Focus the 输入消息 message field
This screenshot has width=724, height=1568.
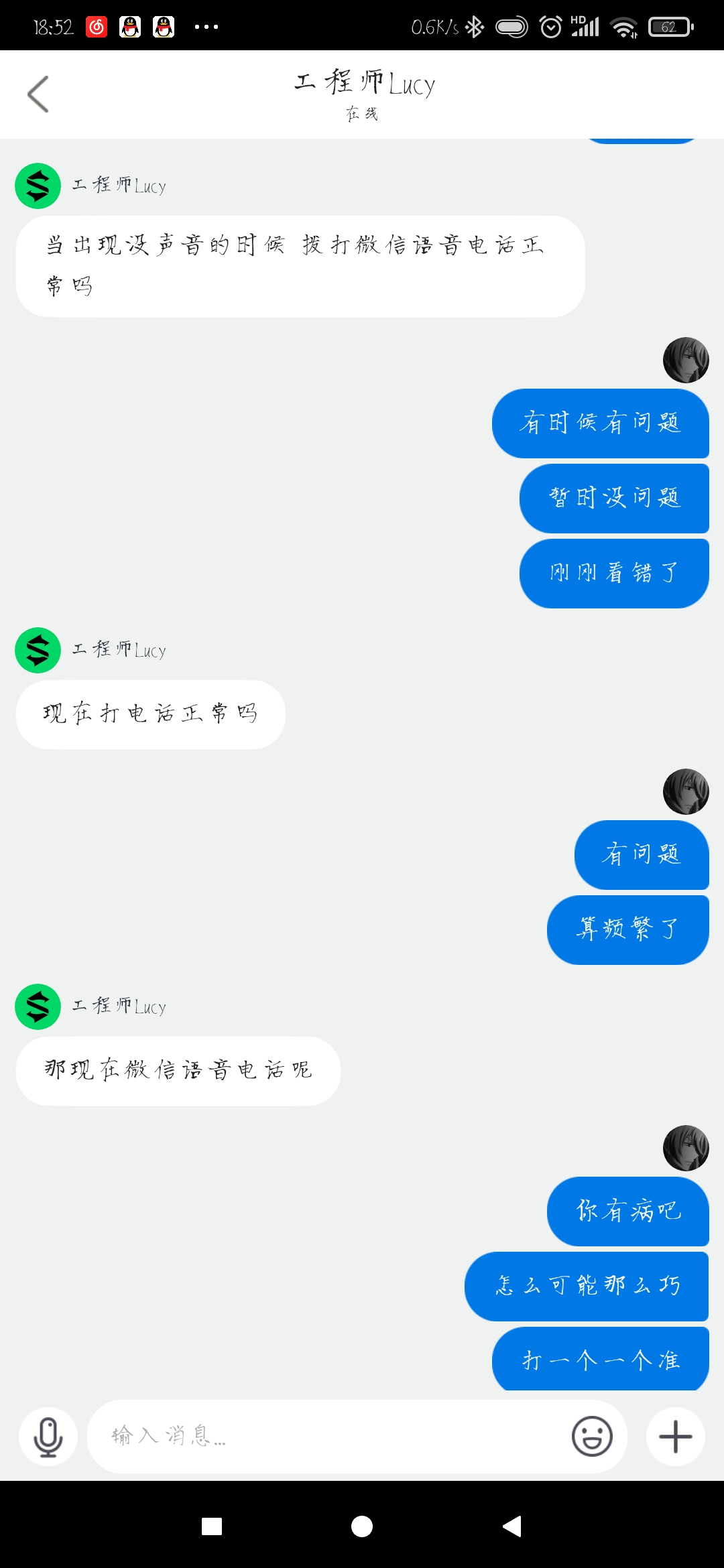(x=328, y=1436)
